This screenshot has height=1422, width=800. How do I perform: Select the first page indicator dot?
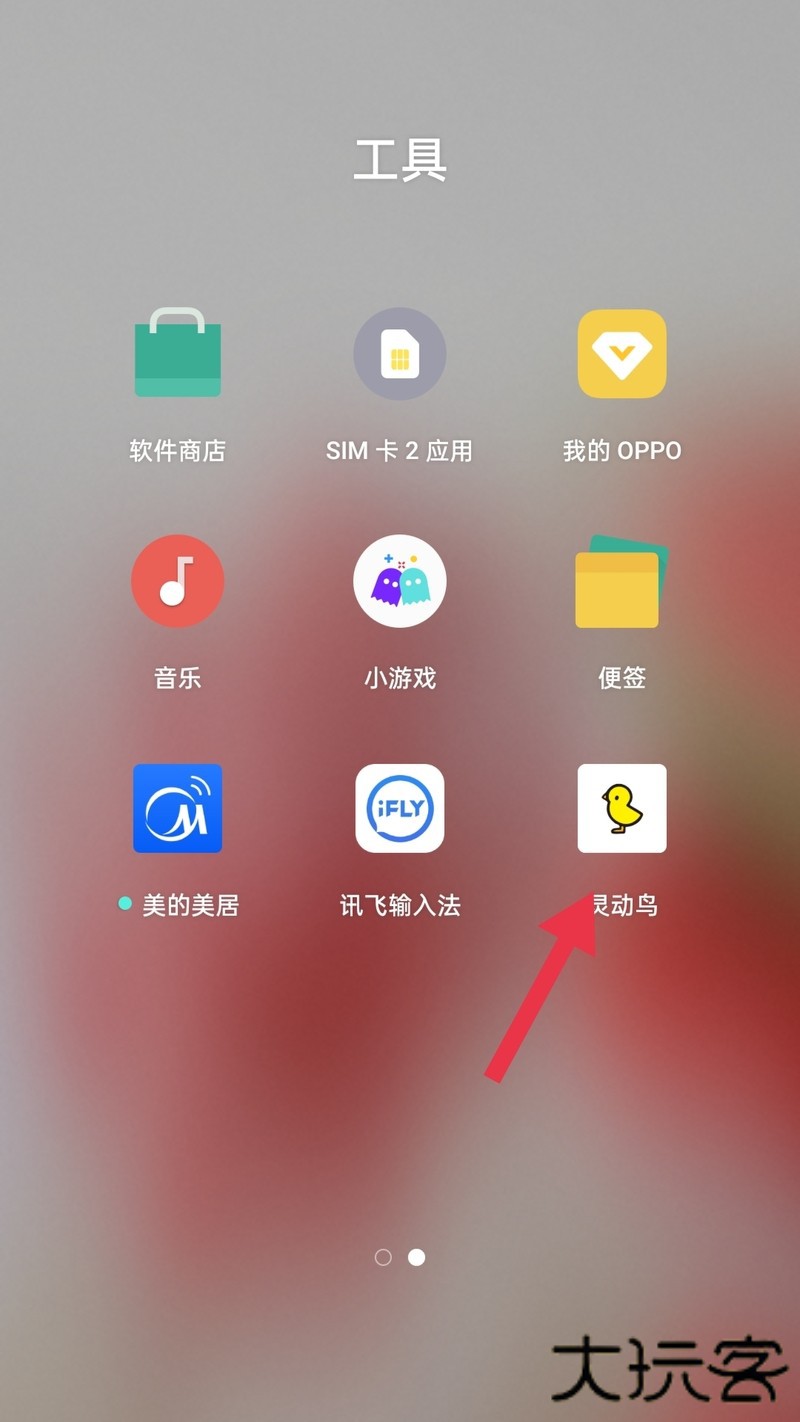383,1258
